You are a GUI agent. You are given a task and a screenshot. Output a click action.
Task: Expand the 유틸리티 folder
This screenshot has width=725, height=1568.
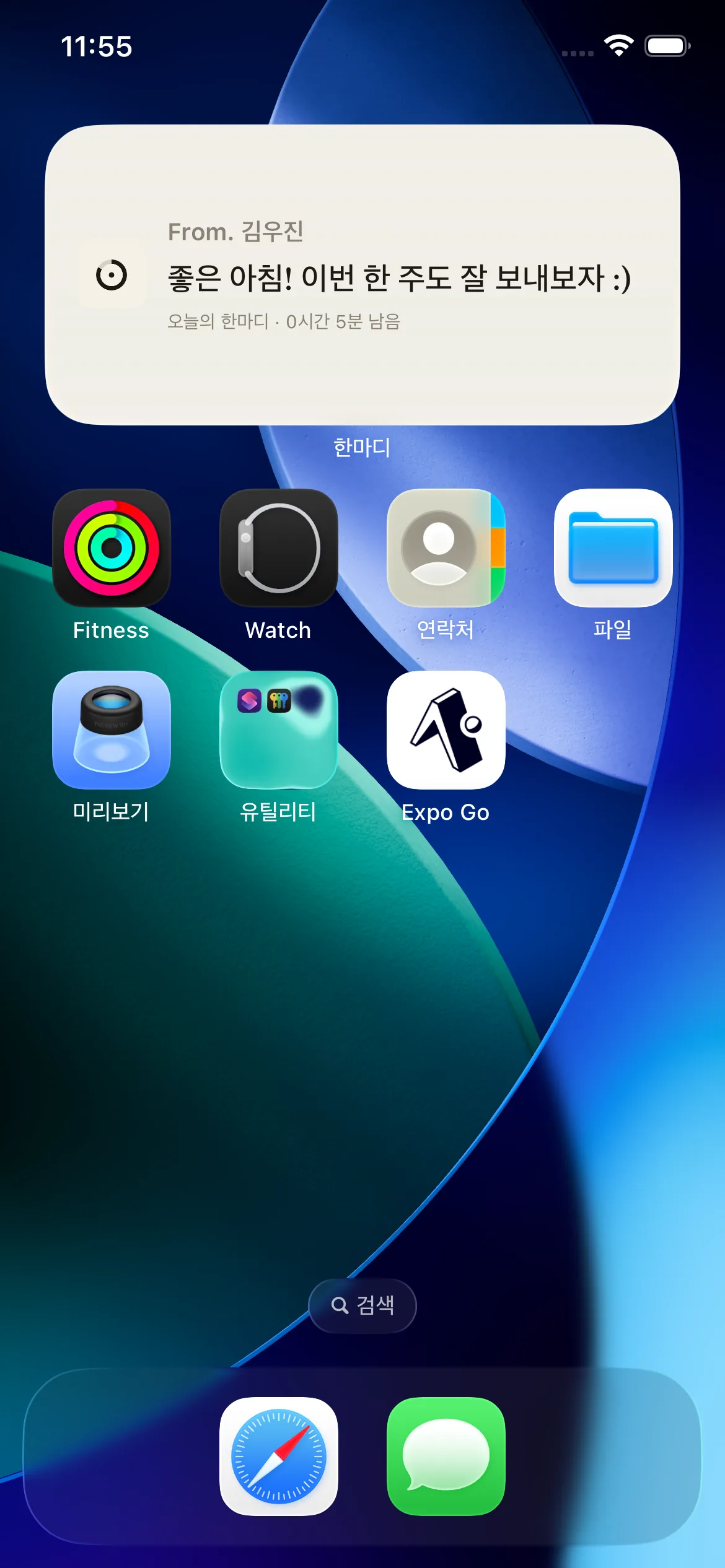click(x=279, y=730)
